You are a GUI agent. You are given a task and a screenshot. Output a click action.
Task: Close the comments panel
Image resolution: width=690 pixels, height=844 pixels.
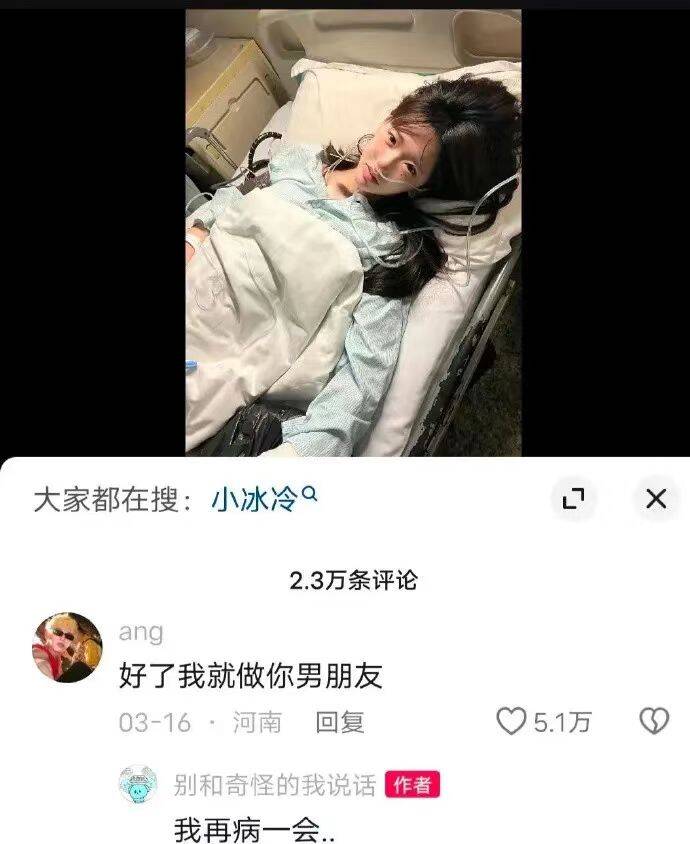point(656,499)
